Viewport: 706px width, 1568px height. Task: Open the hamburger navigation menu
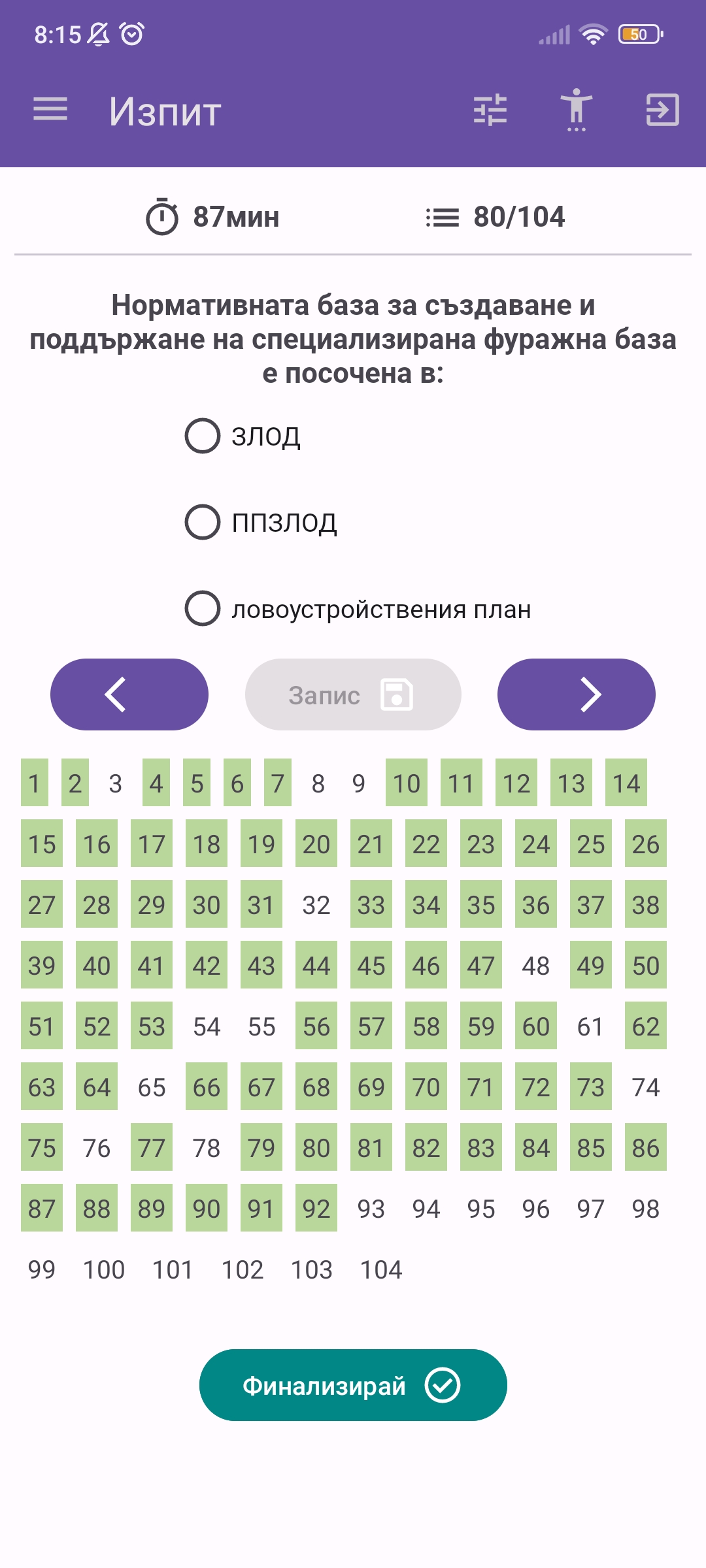coord(50,109)
